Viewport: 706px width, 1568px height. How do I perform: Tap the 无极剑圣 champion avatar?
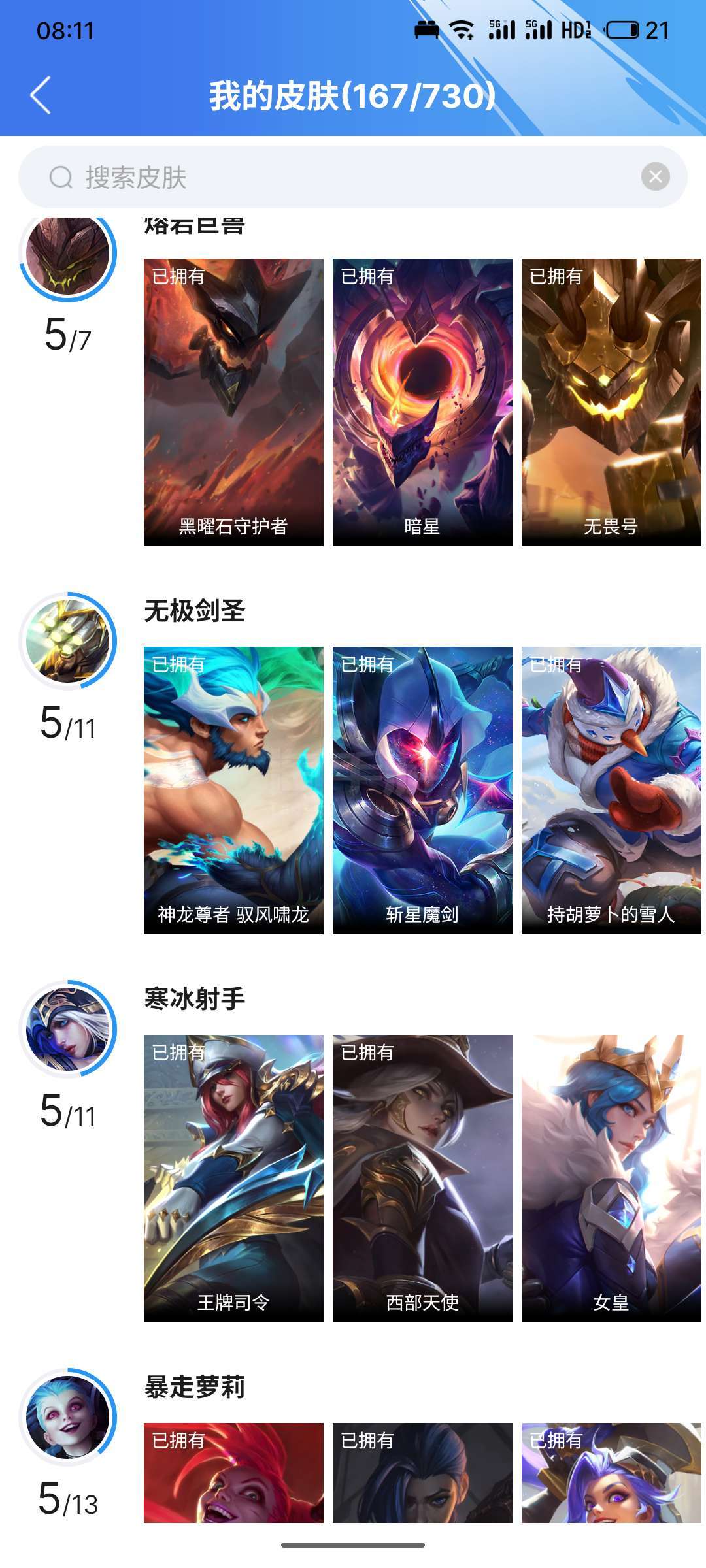point(68,641)
